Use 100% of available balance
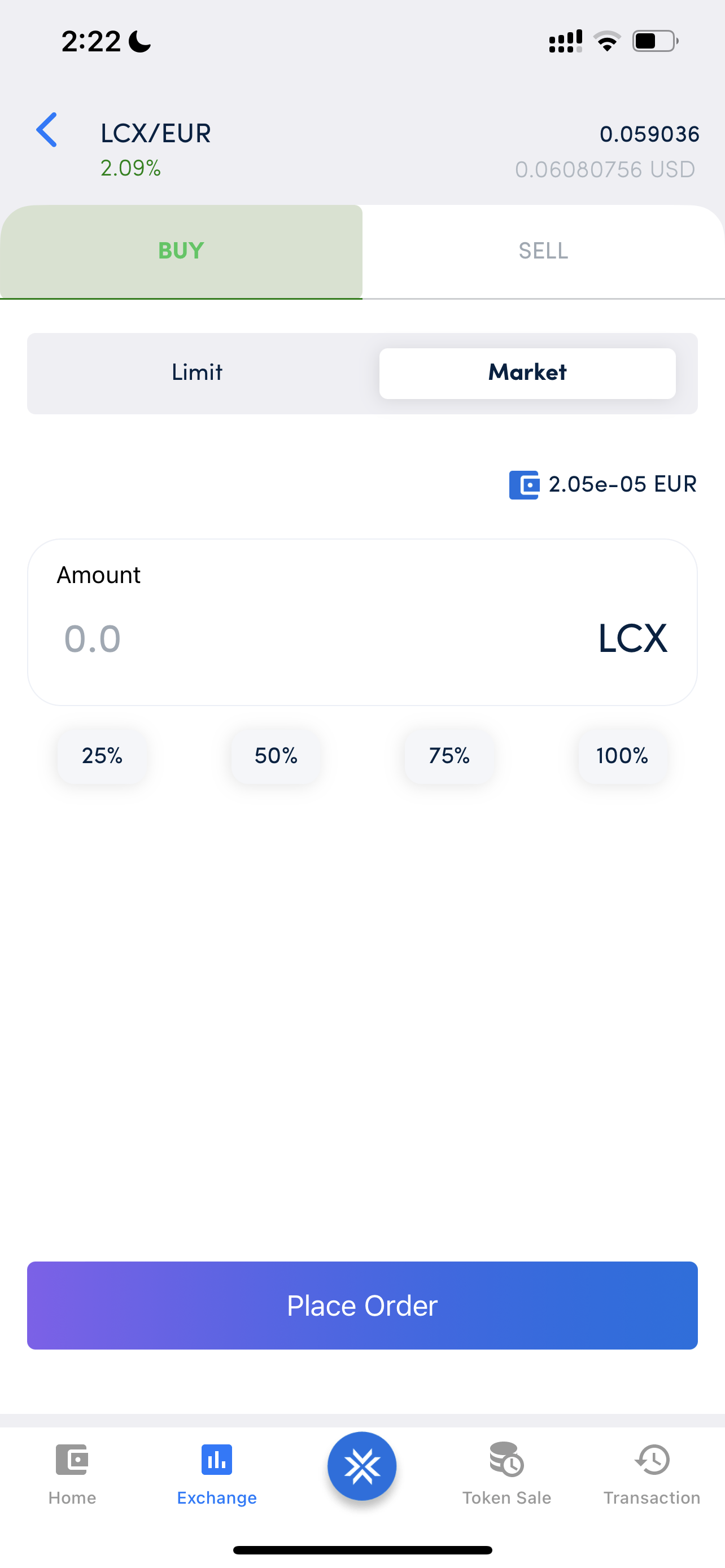This screenshot has height=1568, width=725. [x=622, y=756]
